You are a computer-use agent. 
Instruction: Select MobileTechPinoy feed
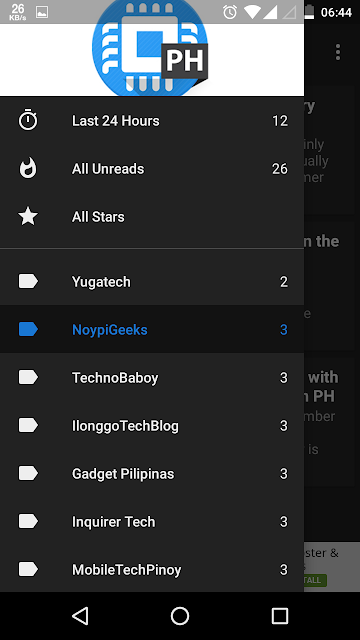tap(152, 569)
